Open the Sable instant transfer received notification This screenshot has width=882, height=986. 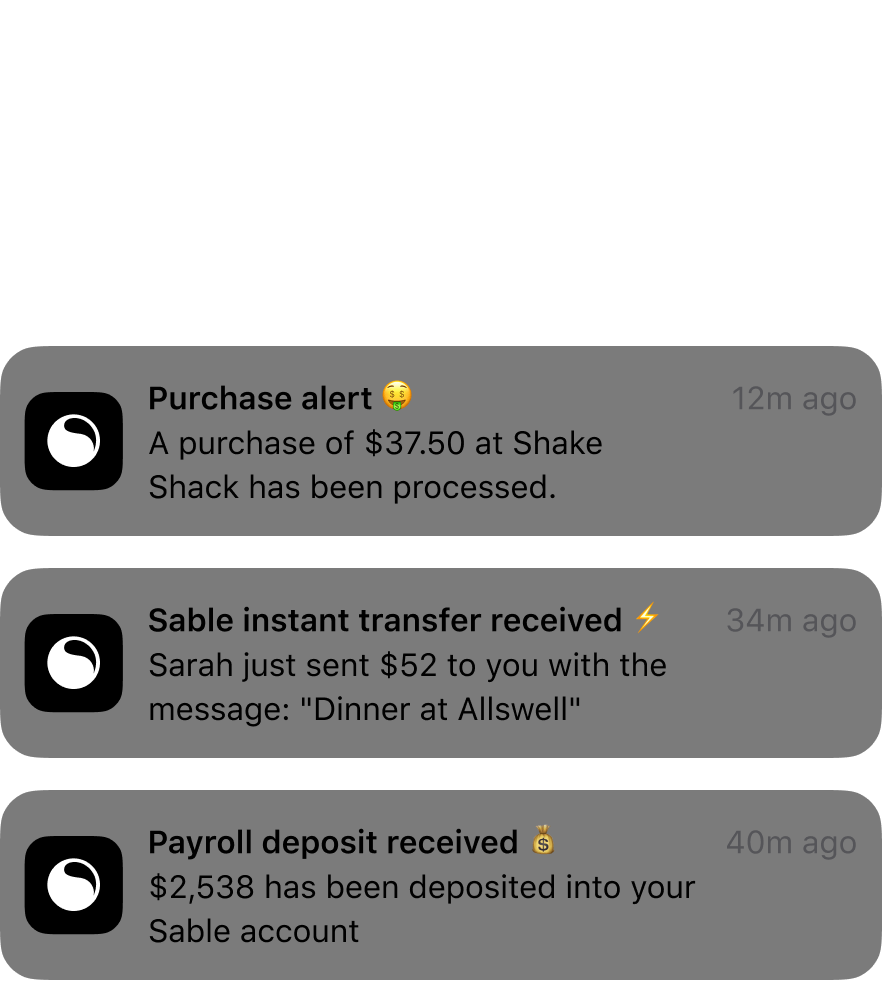[440, 664]
